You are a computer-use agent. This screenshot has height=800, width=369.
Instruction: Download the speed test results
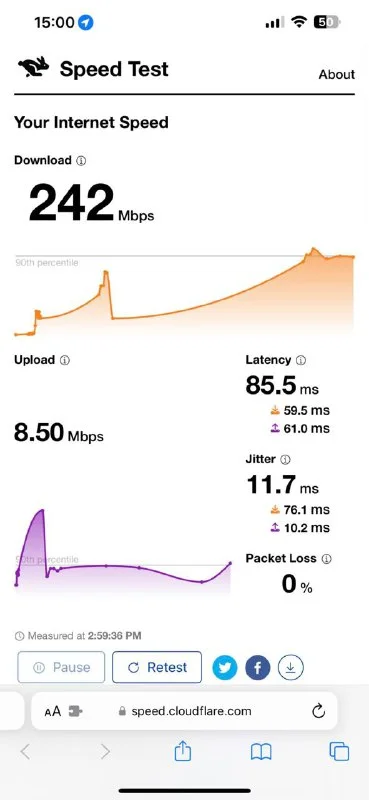(x=291, y=667)
